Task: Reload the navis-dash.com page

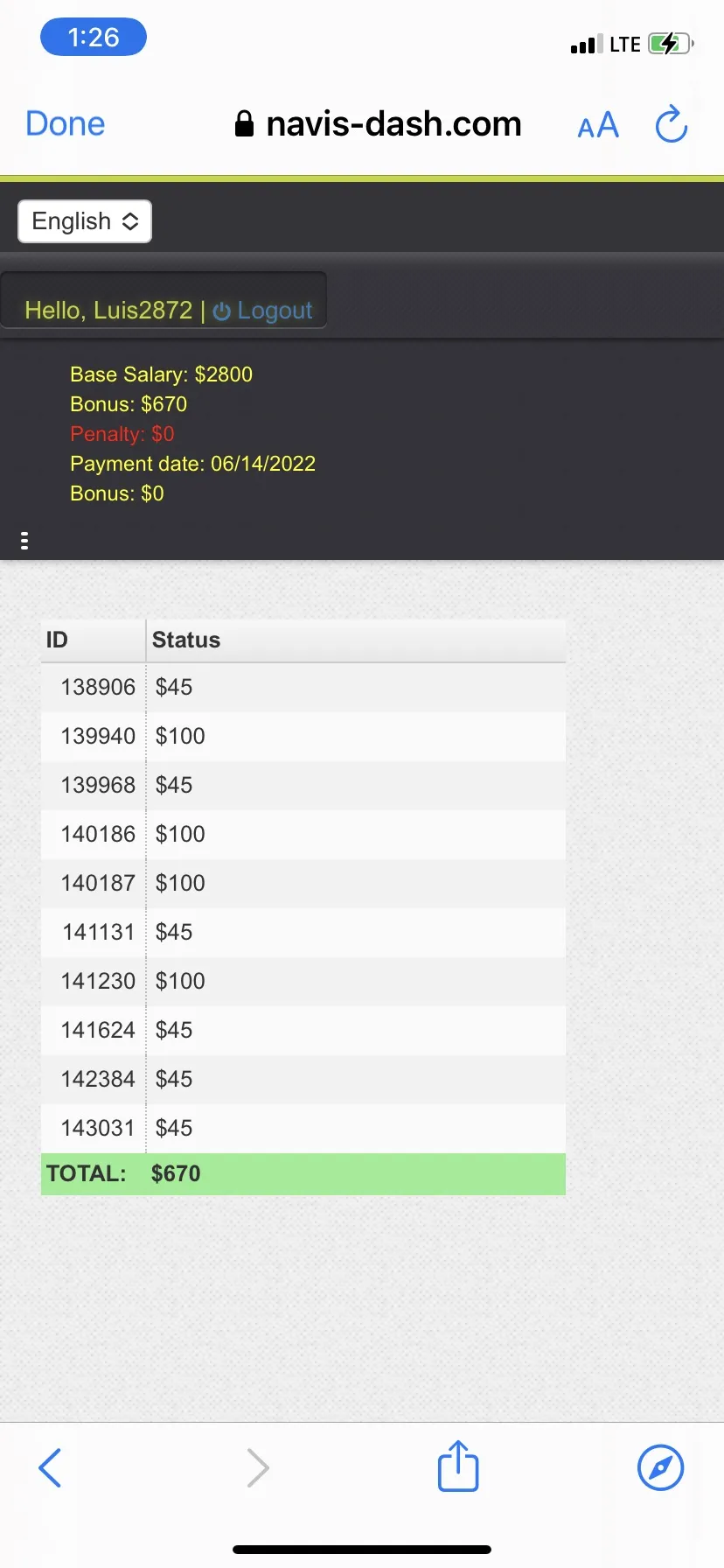Action: [x=672, y=124]
